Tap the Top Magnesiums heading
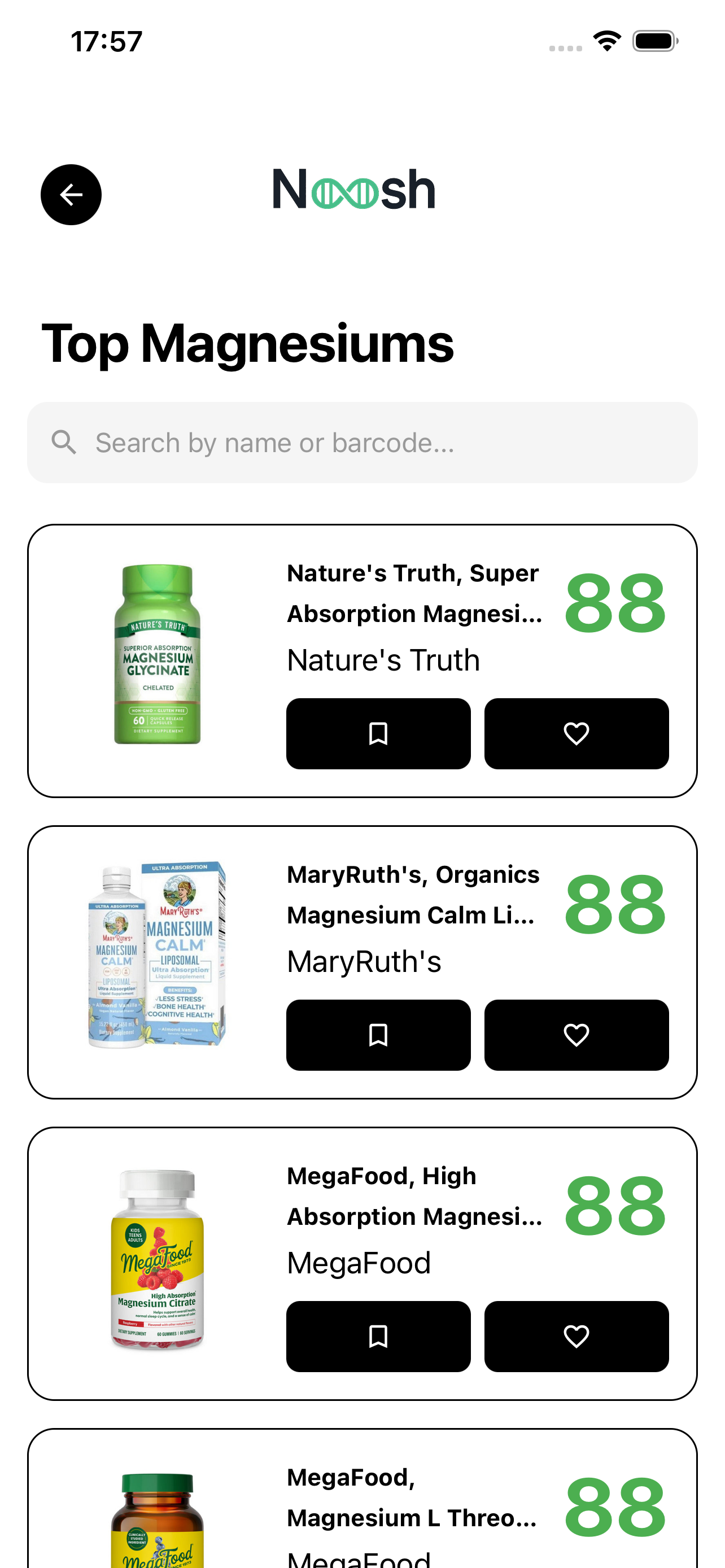Image resolution: width=725 pixels, height=1568 pixels. click(246, 344)
